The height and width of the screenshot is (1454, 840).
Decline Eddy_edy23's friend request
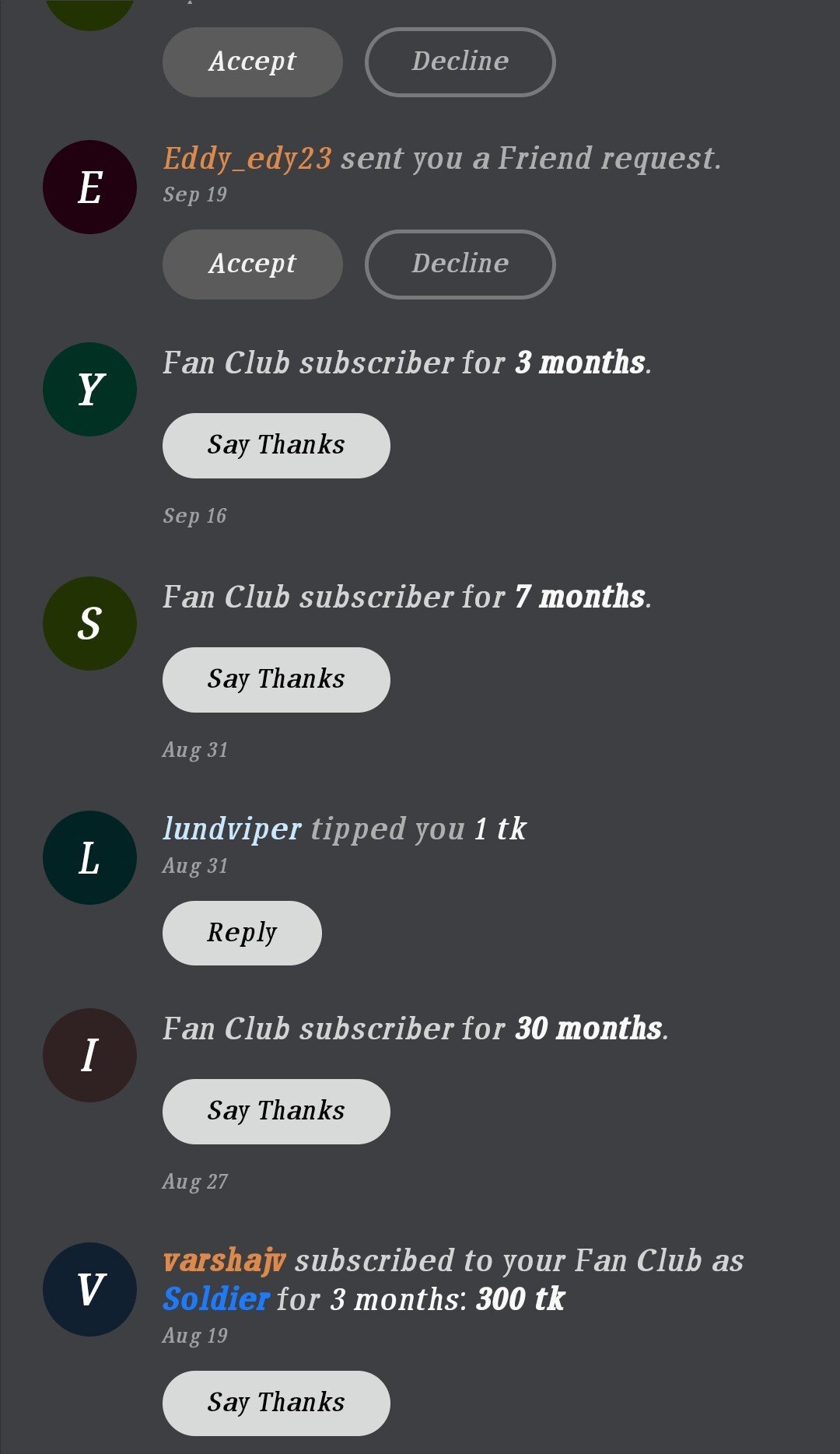coord(460,265)
